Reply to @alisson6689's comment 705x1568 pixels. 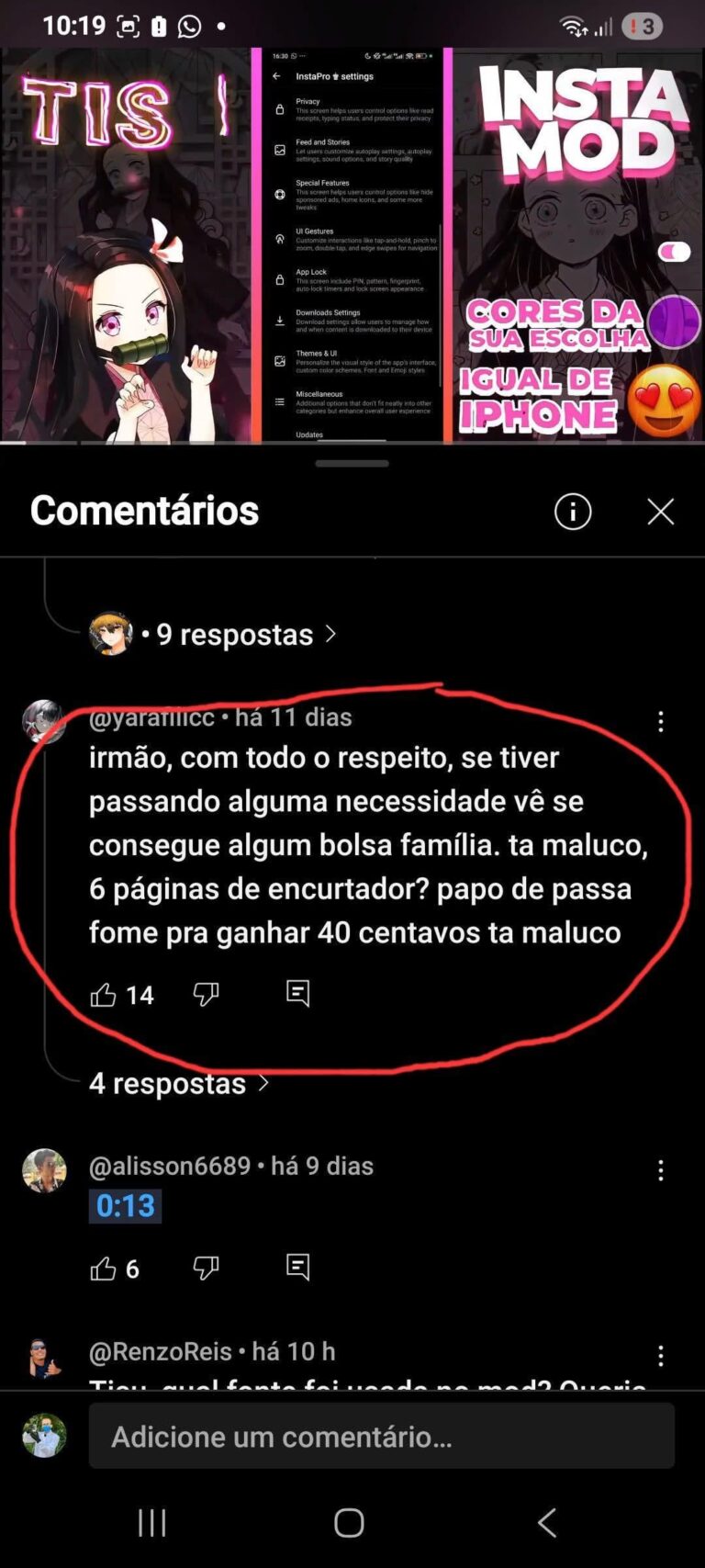(297, 1268)
